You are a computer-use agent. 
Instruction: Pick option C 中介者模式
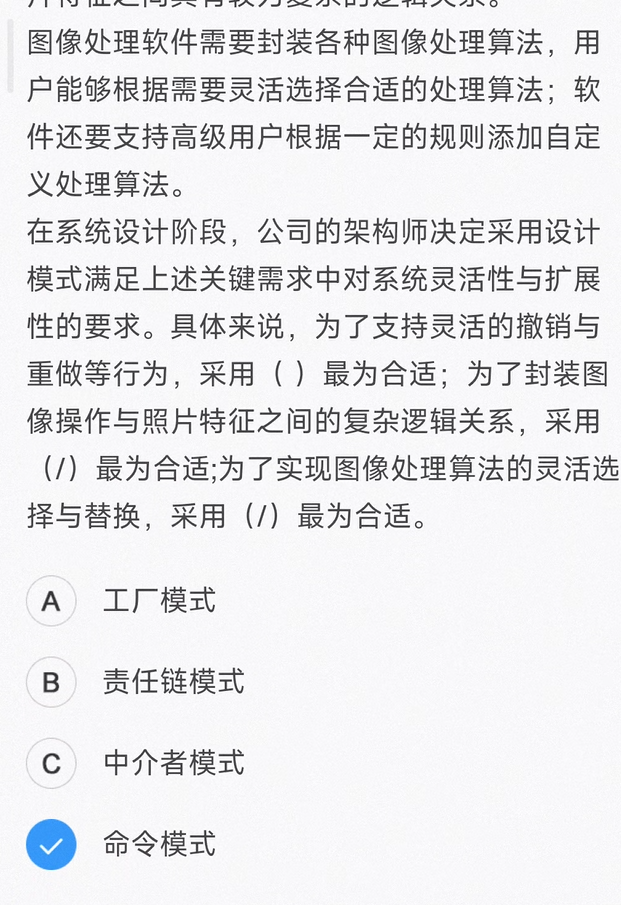tap(51, 763)
